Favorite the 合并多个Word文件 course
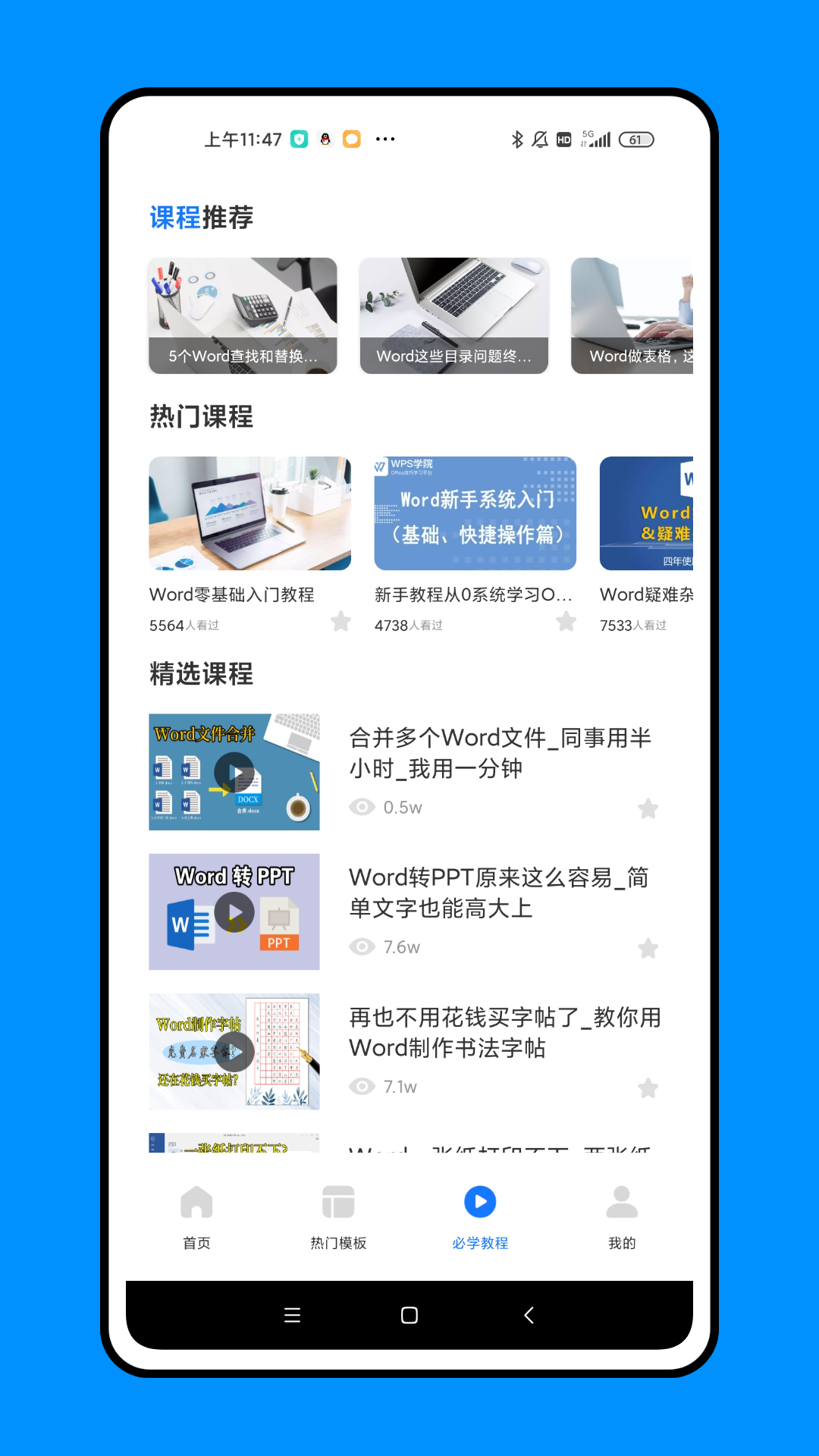Viewport: 819px width, 1456px height. [648, 808]
